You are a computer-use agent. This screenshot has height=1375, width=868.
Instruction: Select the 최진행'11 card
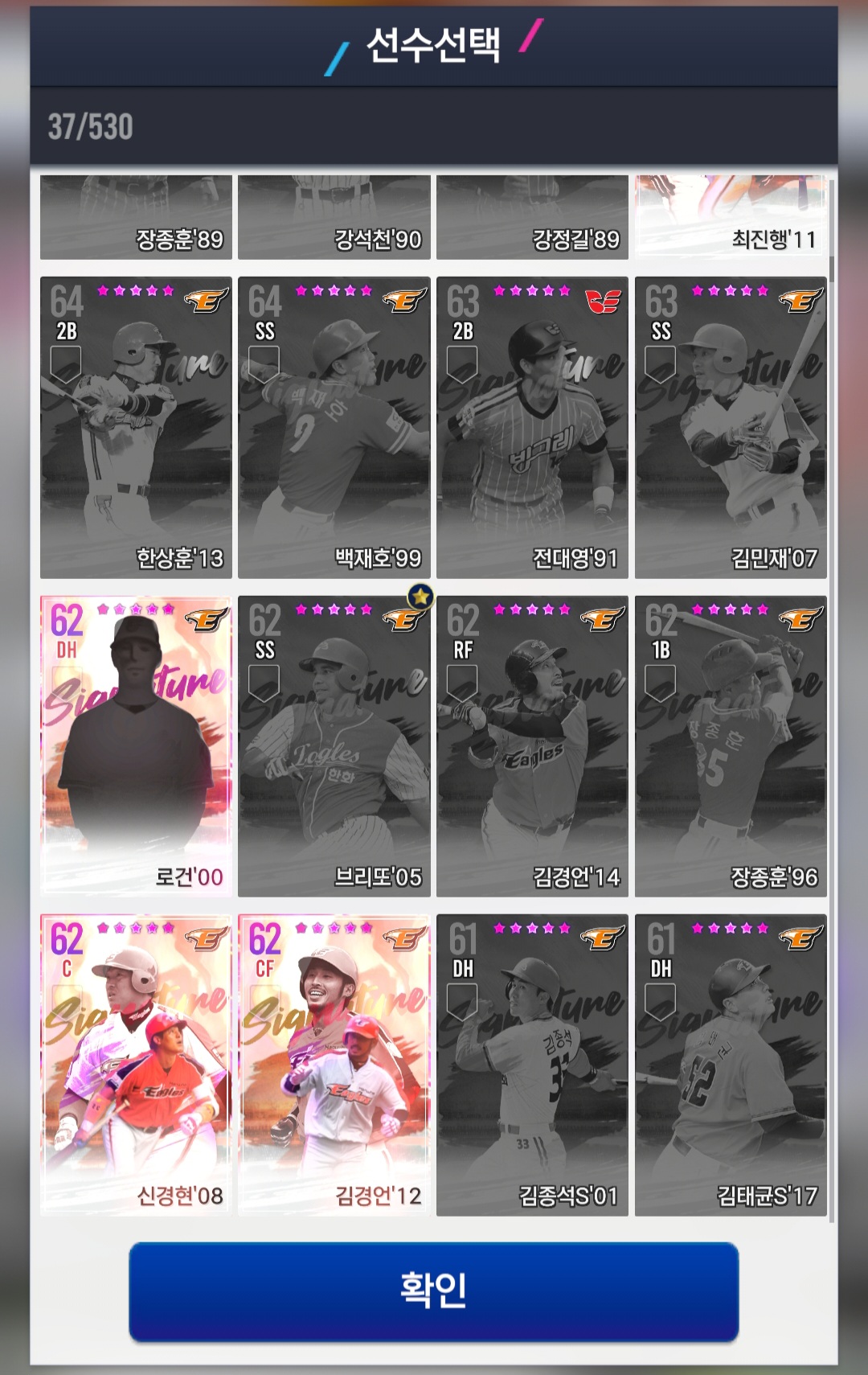point(731,217)
